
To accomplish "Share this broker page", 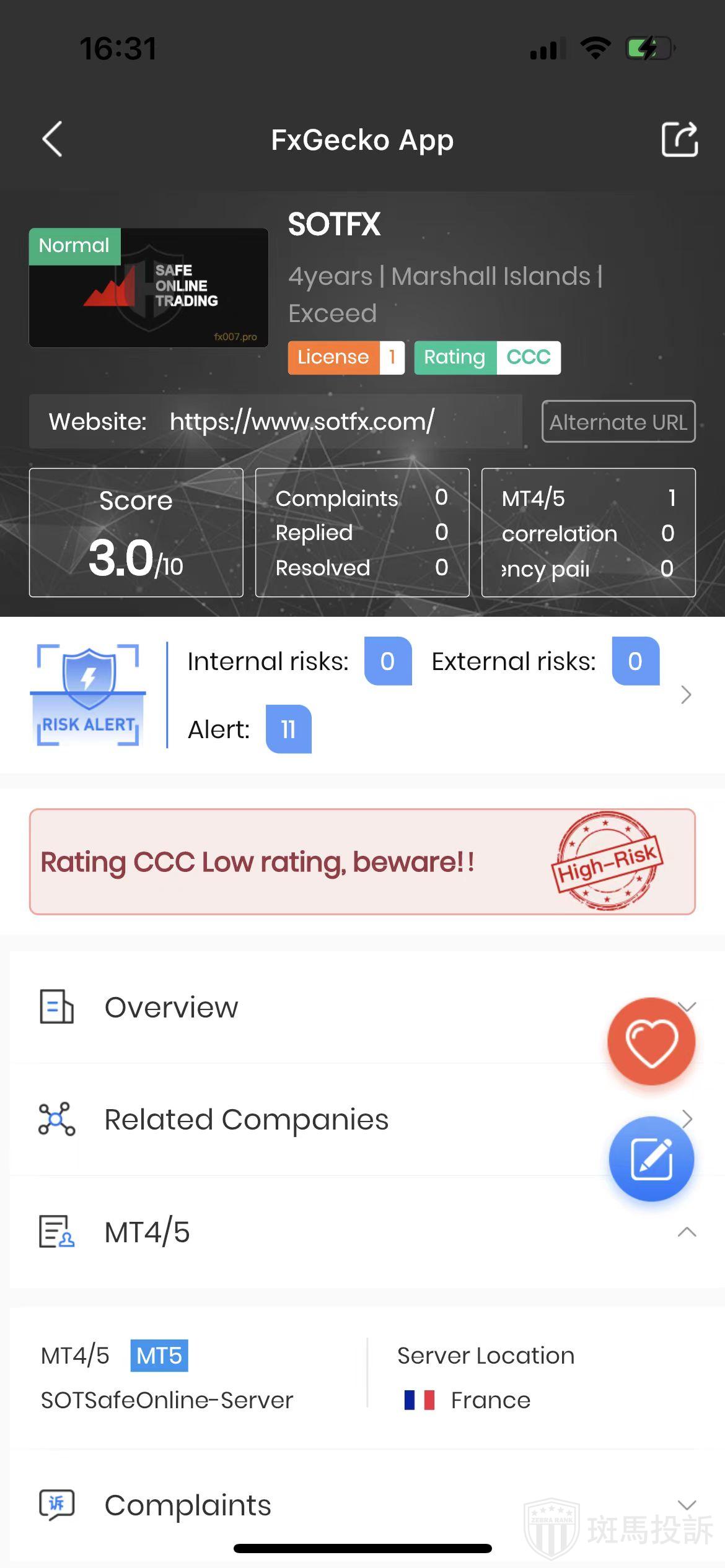I will [x=679, y=139].
